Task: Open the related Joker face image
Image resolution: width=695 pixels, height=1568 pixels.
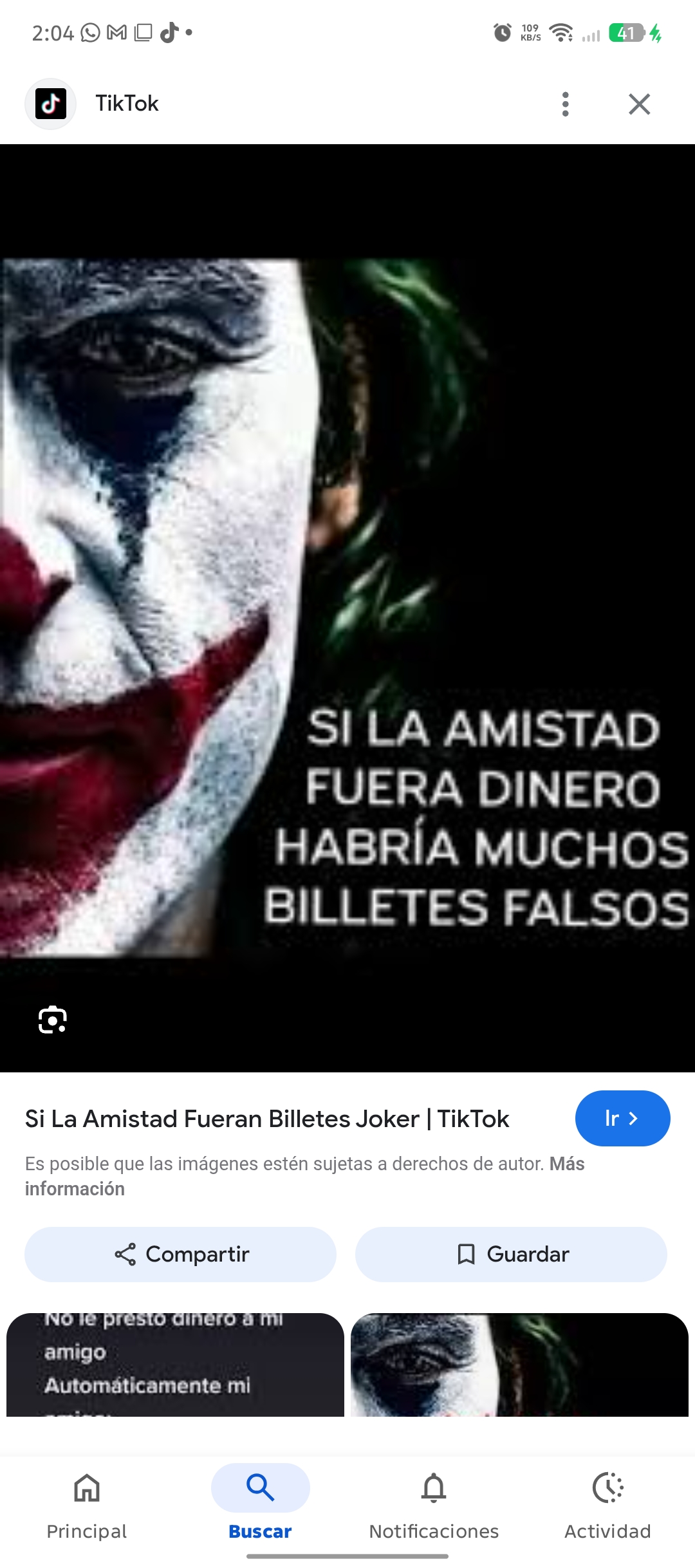Action: [519, 1365]
